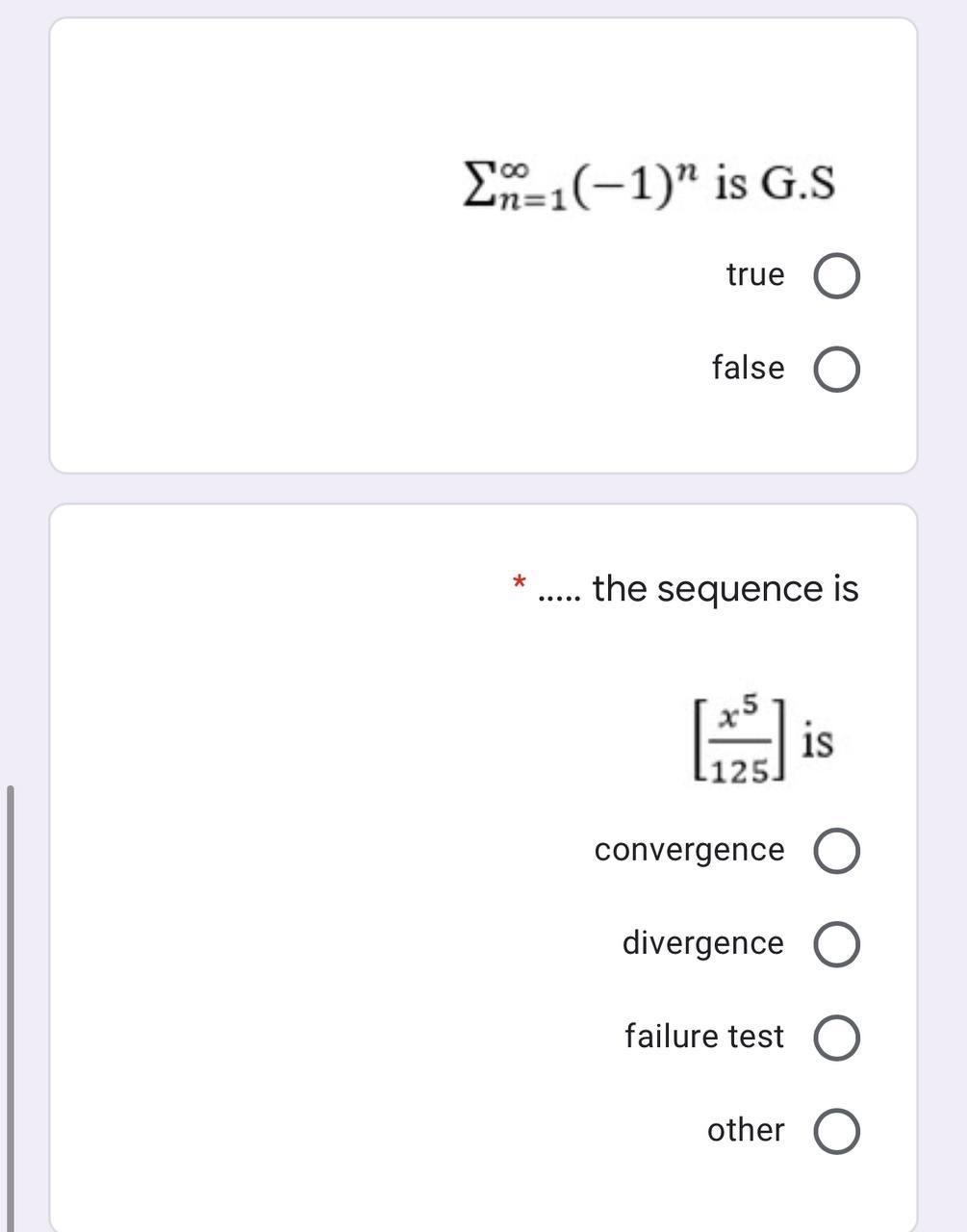Click the 'the sequence is' question text
The width and height of the screenshot is (967, 1232).
coord(698,589)
